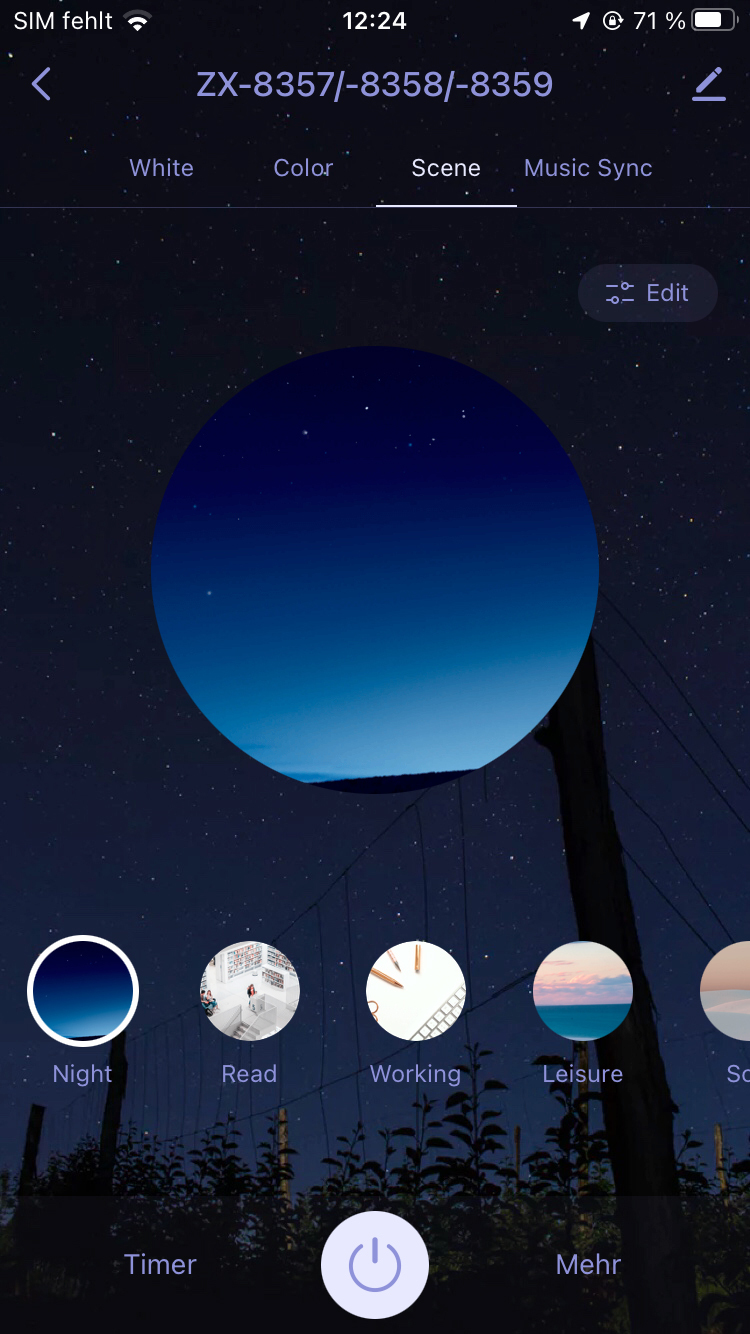Toggle the lamp power button
The height and width of the screenshot is (1334, 750).
pyautogui.click(x=375, y=1265)
